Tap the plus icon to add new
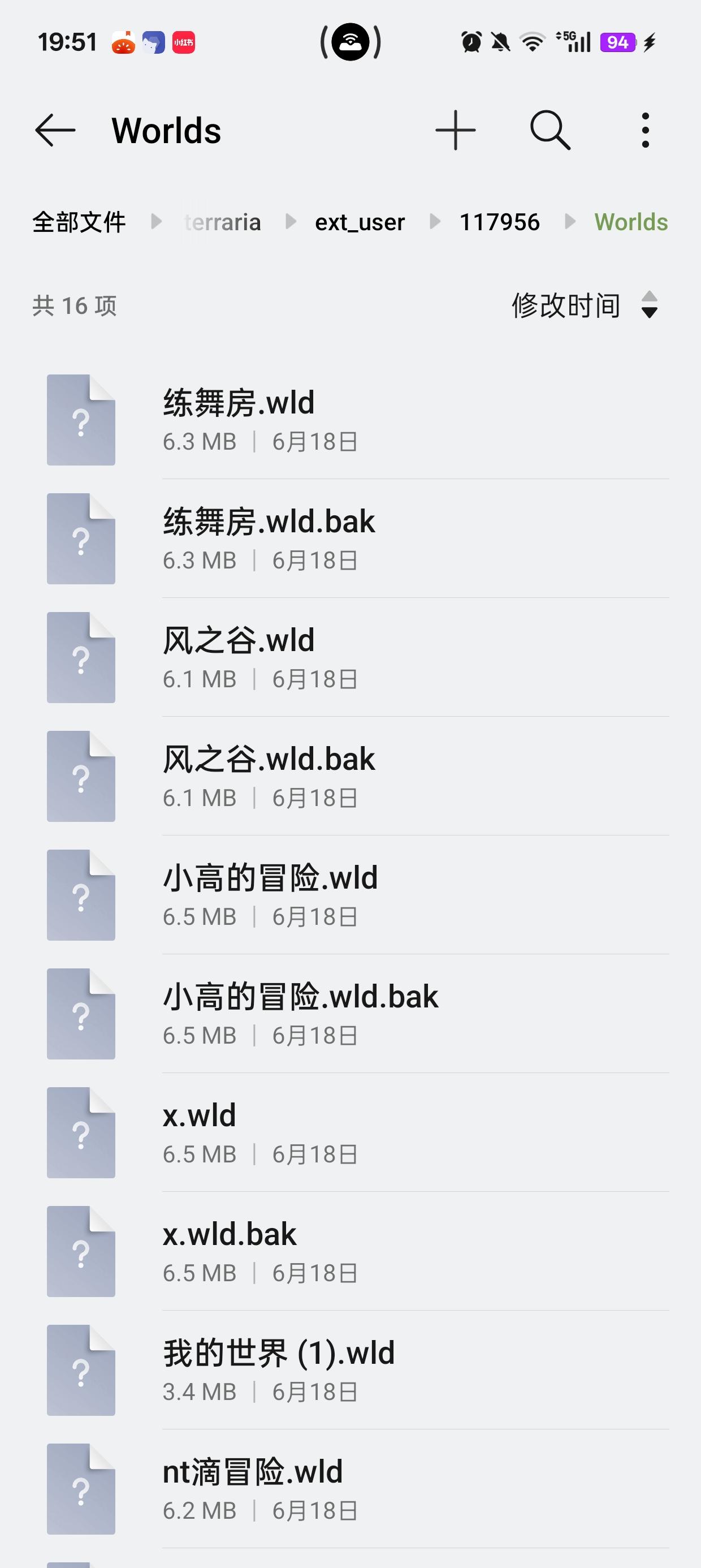This screenshot has height=1568, width=701. click(x=455, y=130)
